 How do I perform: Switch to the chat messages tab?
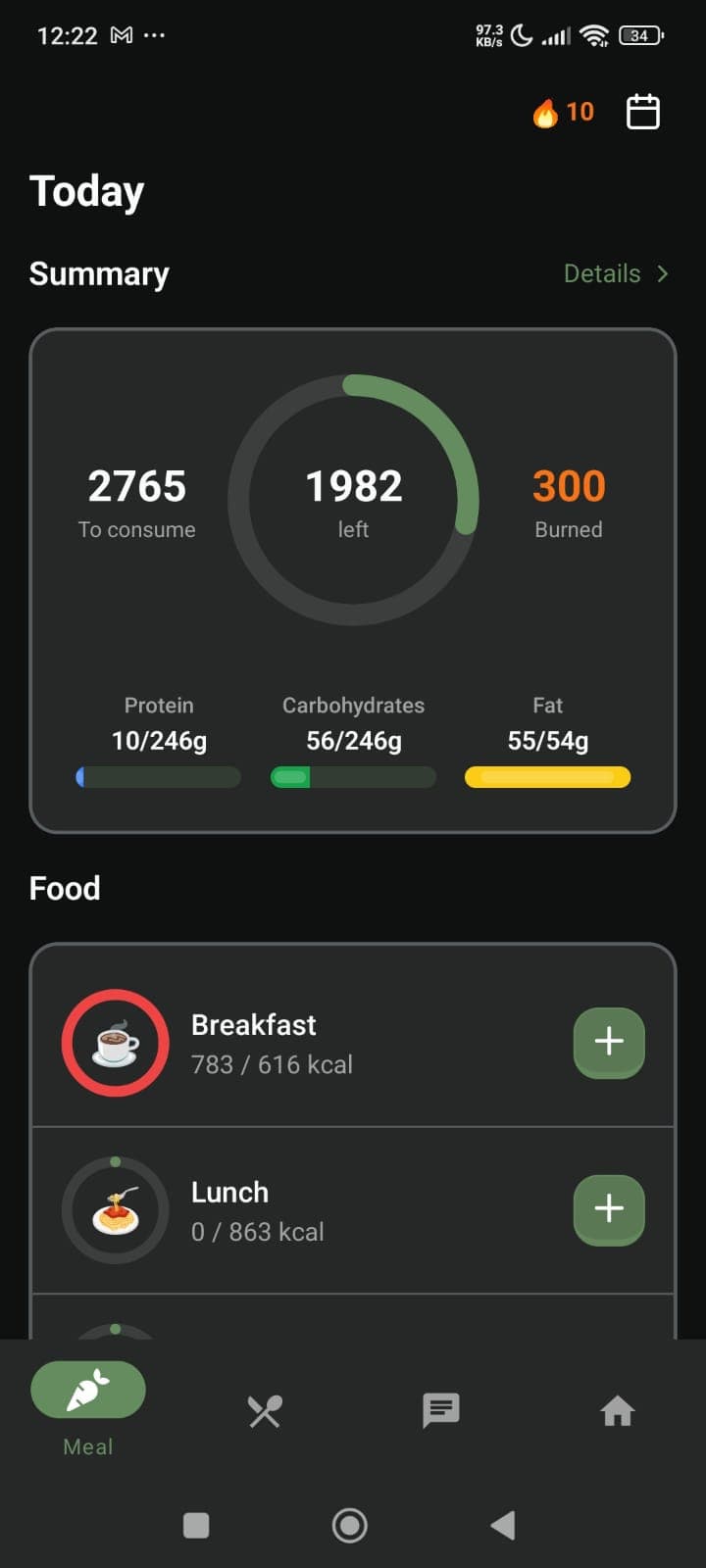[x=441, y=1411]
